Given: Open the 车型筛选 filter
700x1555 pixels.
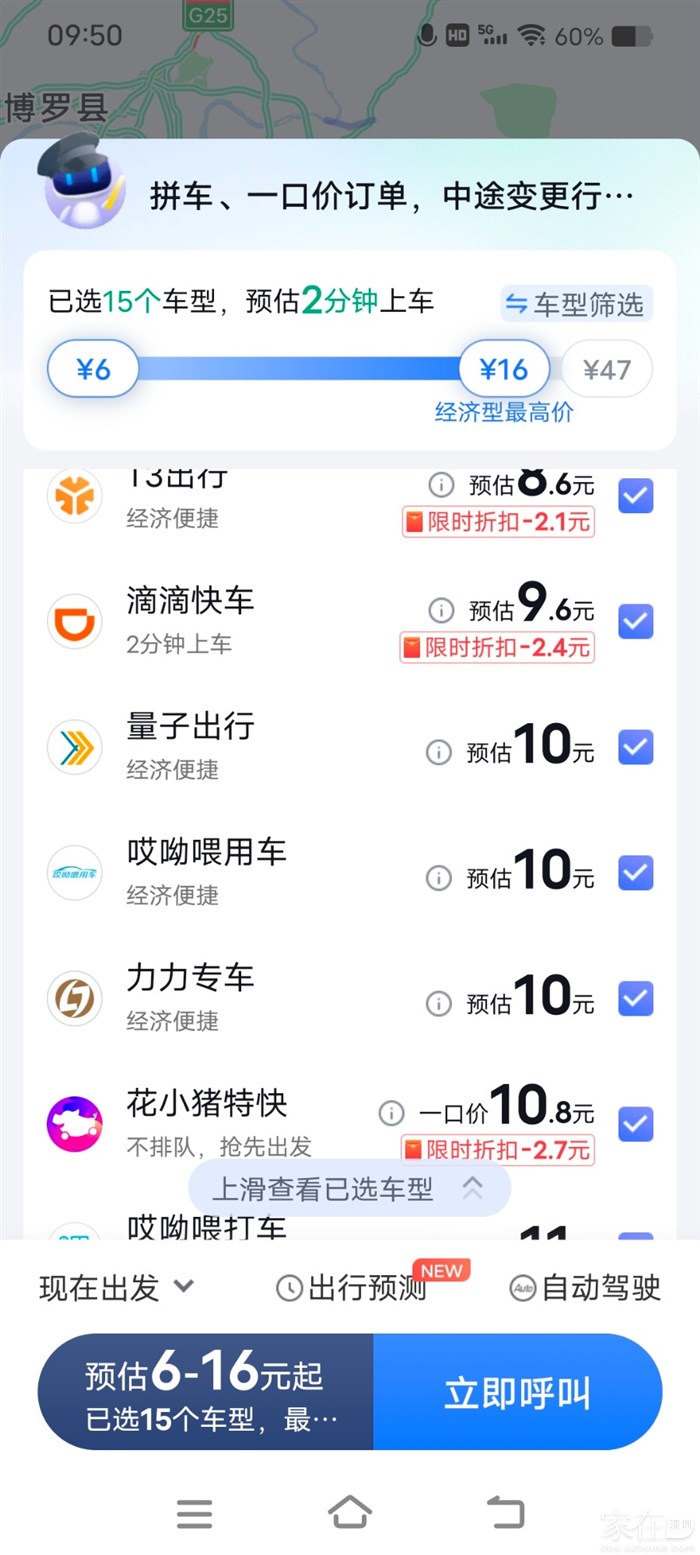Looking at the screenshot, I should click(x=576, y=304).
